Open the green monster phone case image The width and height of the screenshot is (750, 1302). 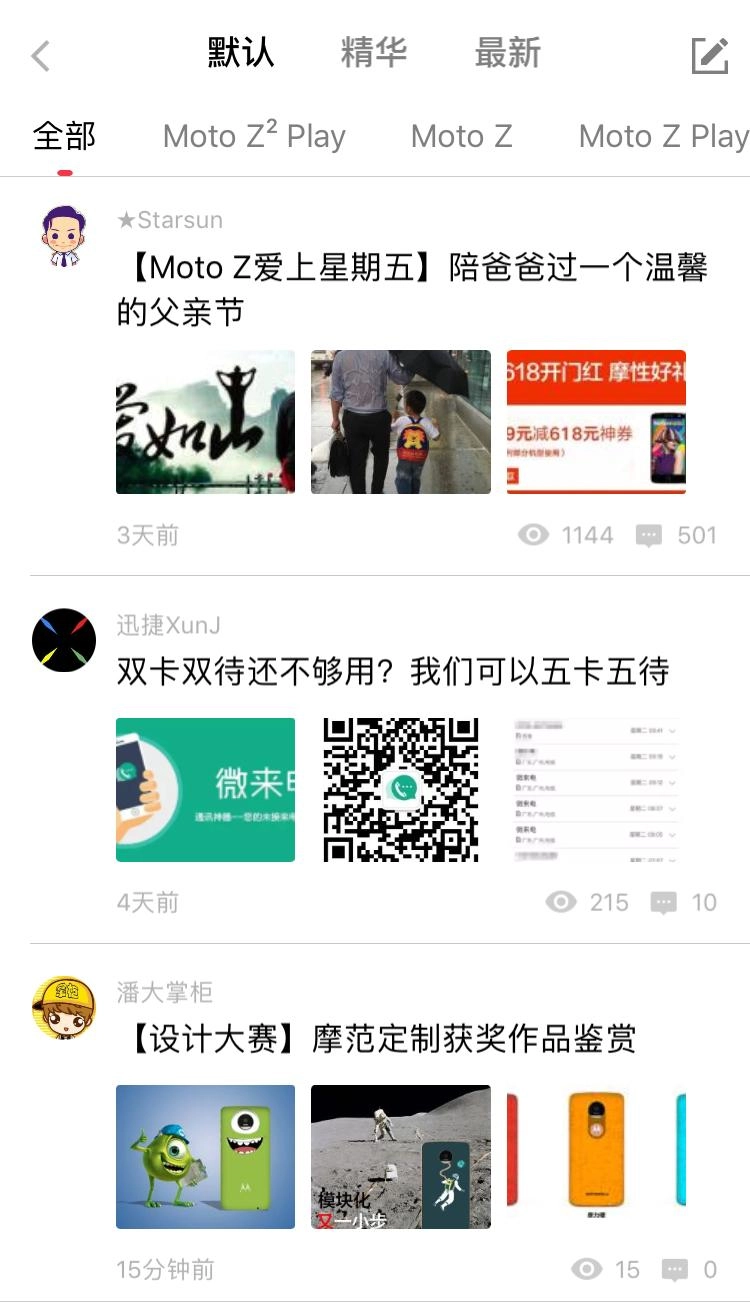click(x=205, y=1157)
